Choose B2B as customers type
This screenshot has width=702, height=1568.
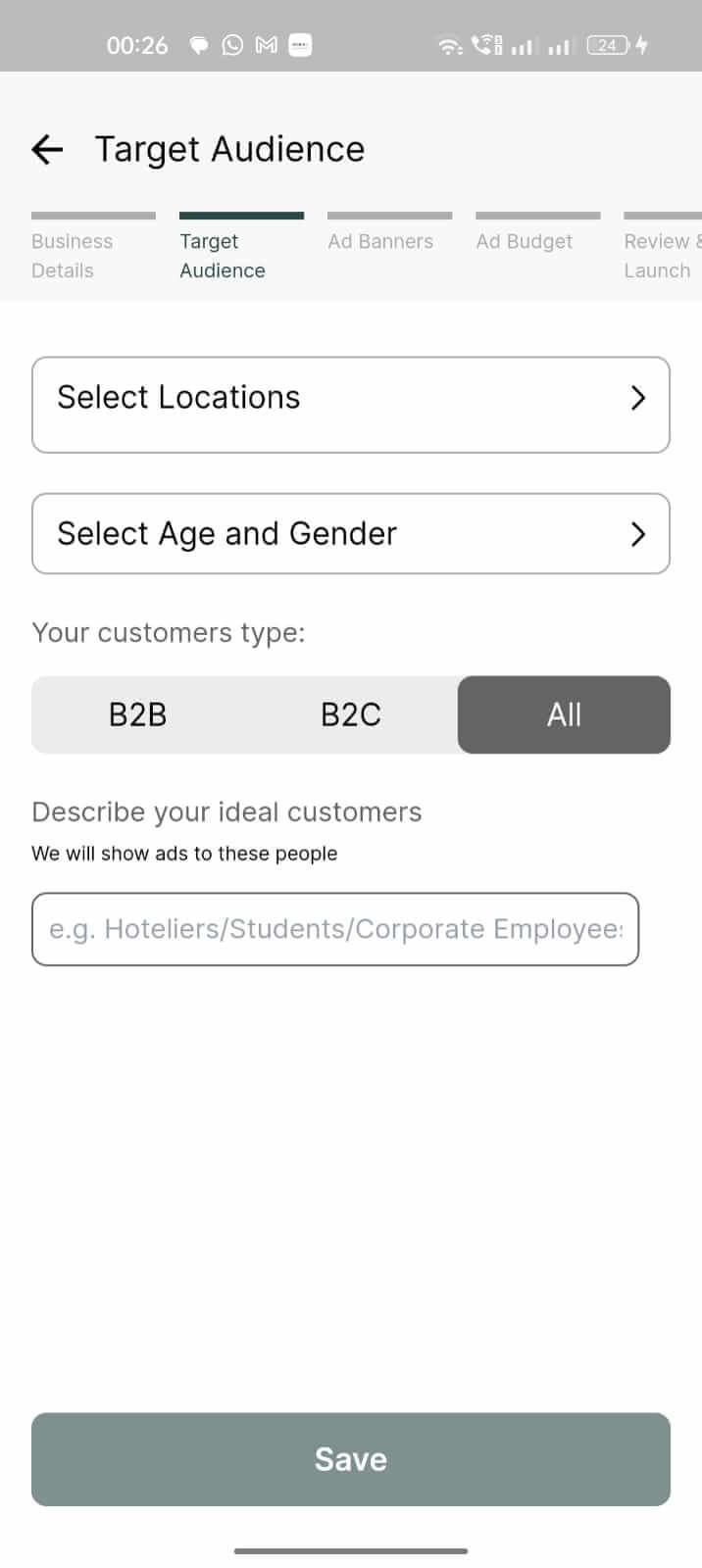tap(138, 714)
